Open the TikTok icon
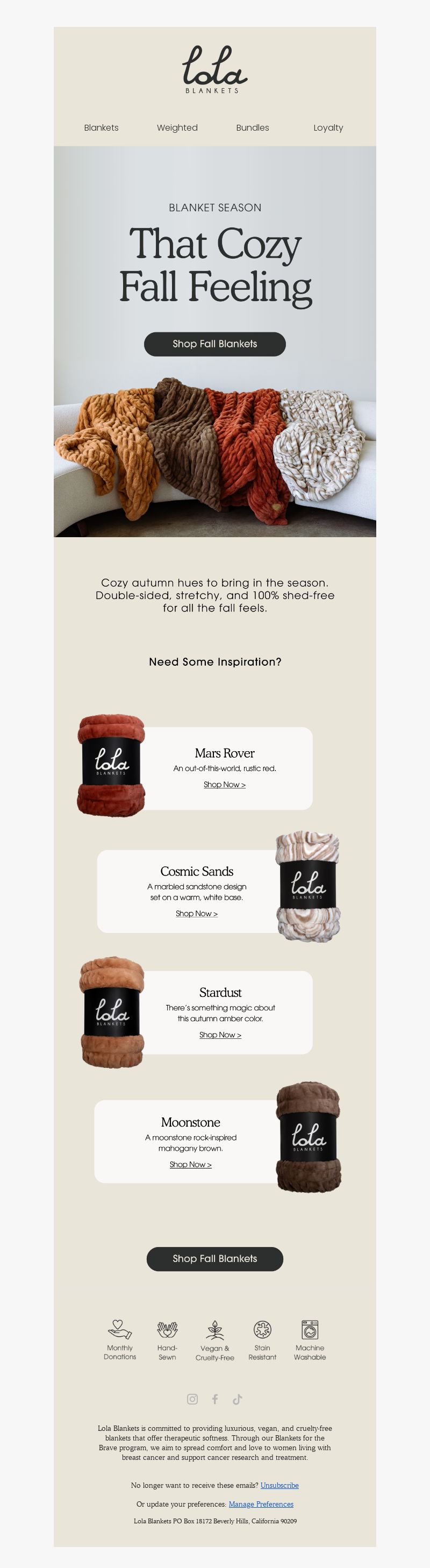 (237, 1399)
